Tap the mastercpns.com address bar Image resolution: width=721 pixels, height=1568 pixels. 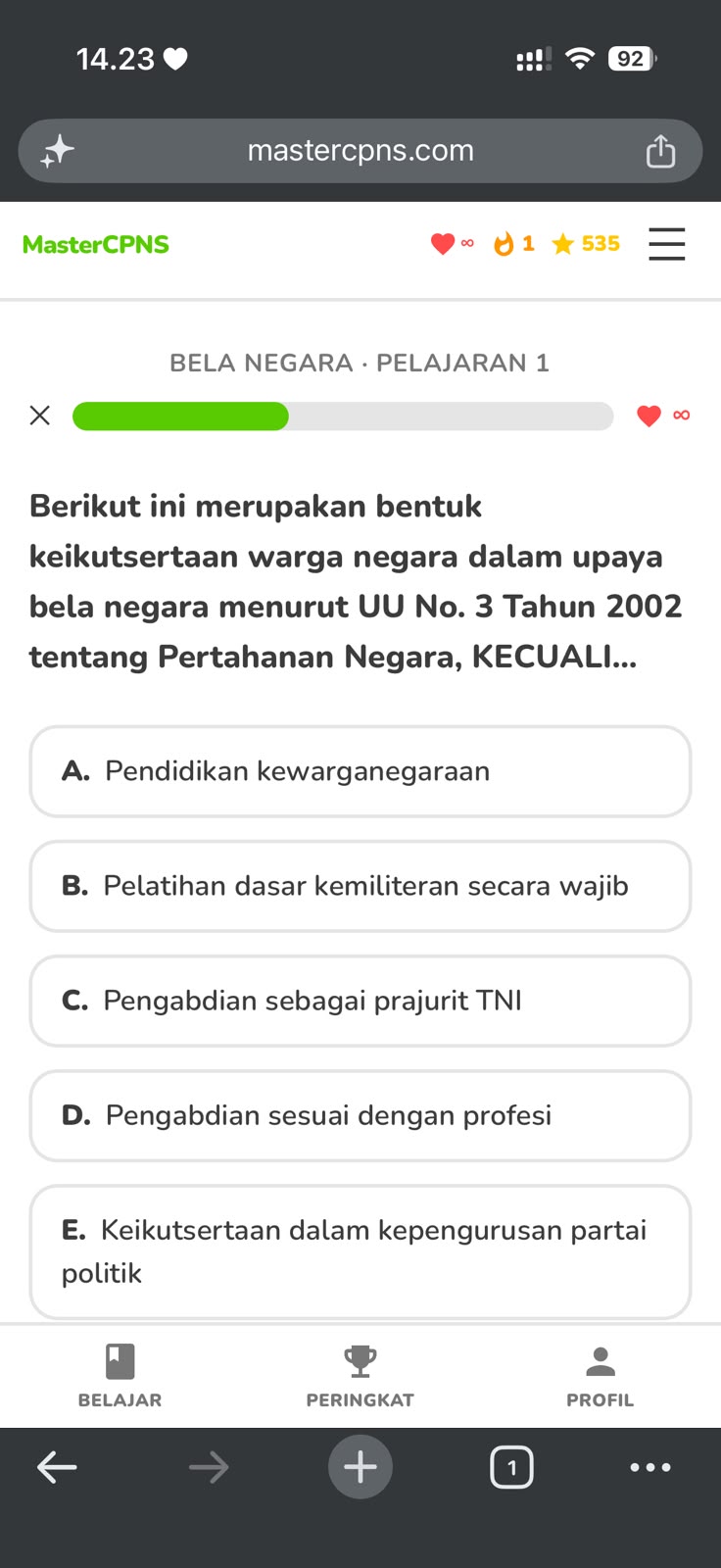(x=360, y=151)
